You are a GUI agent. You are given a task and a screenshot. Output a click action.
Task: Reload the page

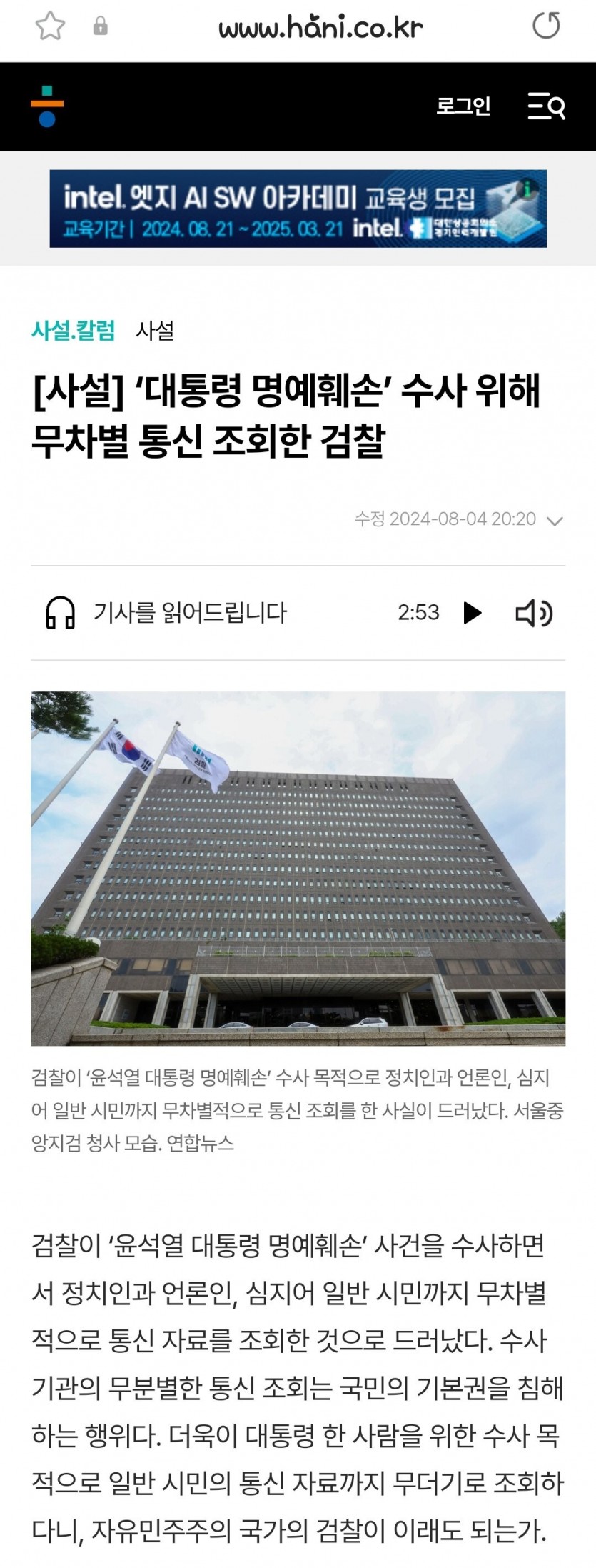tap(546, 26)
